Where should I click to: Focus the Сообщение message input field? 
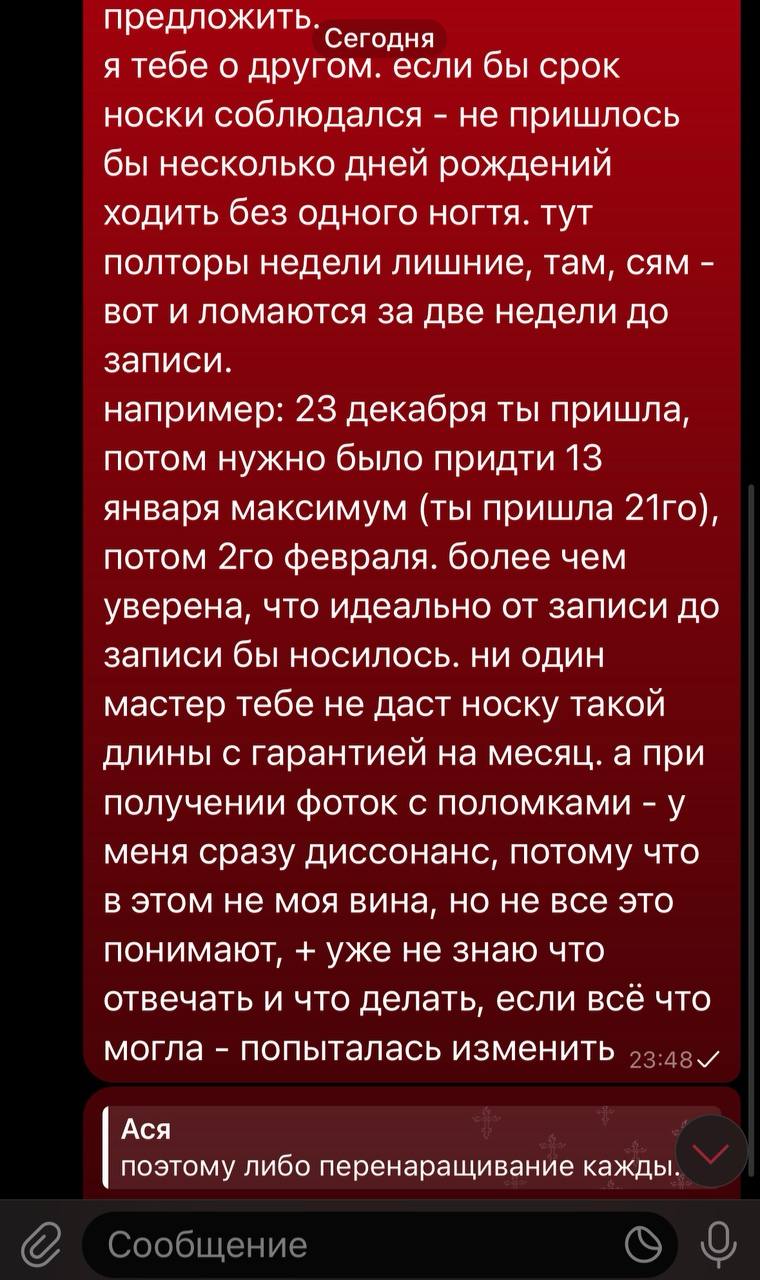pos(380,1245)
